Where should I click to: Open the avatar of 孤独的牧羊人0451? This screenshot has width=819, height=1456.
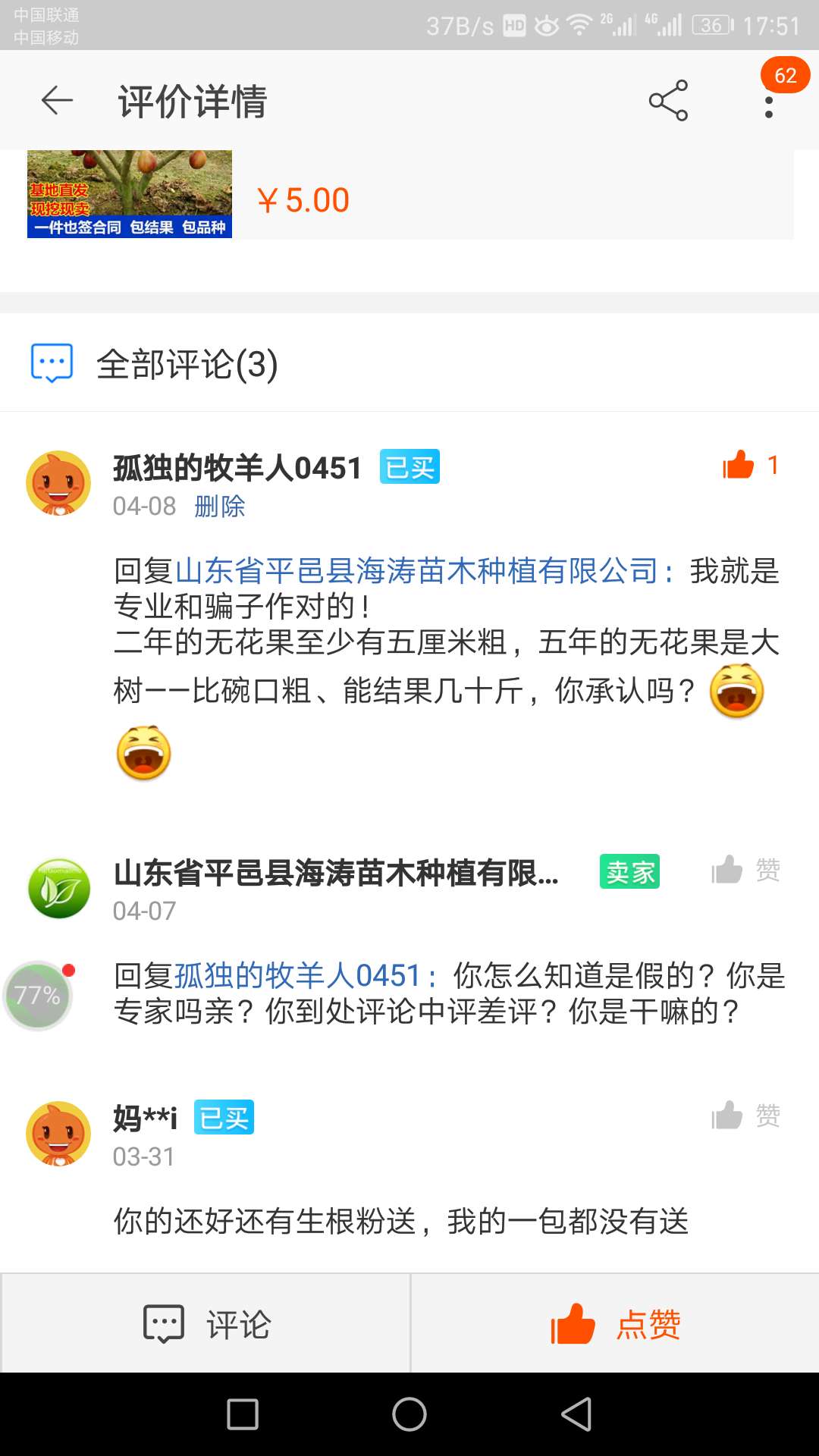(58, 483)
